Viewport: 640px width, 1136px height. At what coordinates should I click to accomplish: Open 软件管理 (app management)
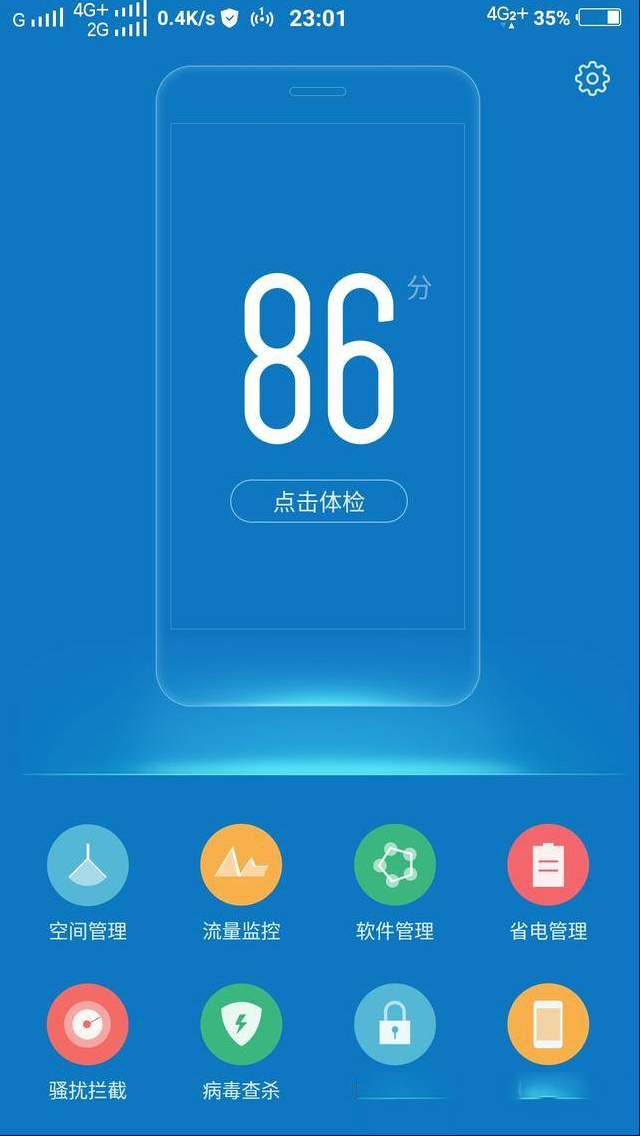tap(395, 866)
